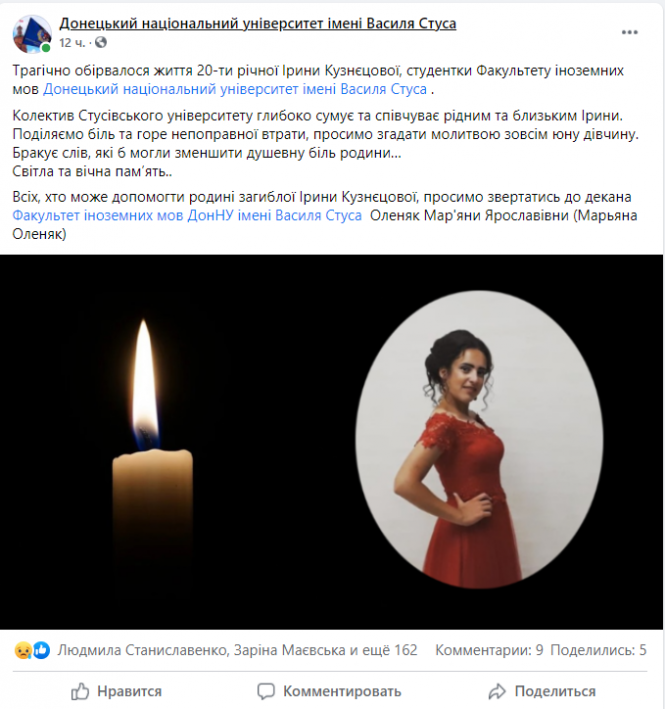The image size is (665, 709).
Task: Open the post timestamp 12 ч.
Action: (x=73, y=43)
